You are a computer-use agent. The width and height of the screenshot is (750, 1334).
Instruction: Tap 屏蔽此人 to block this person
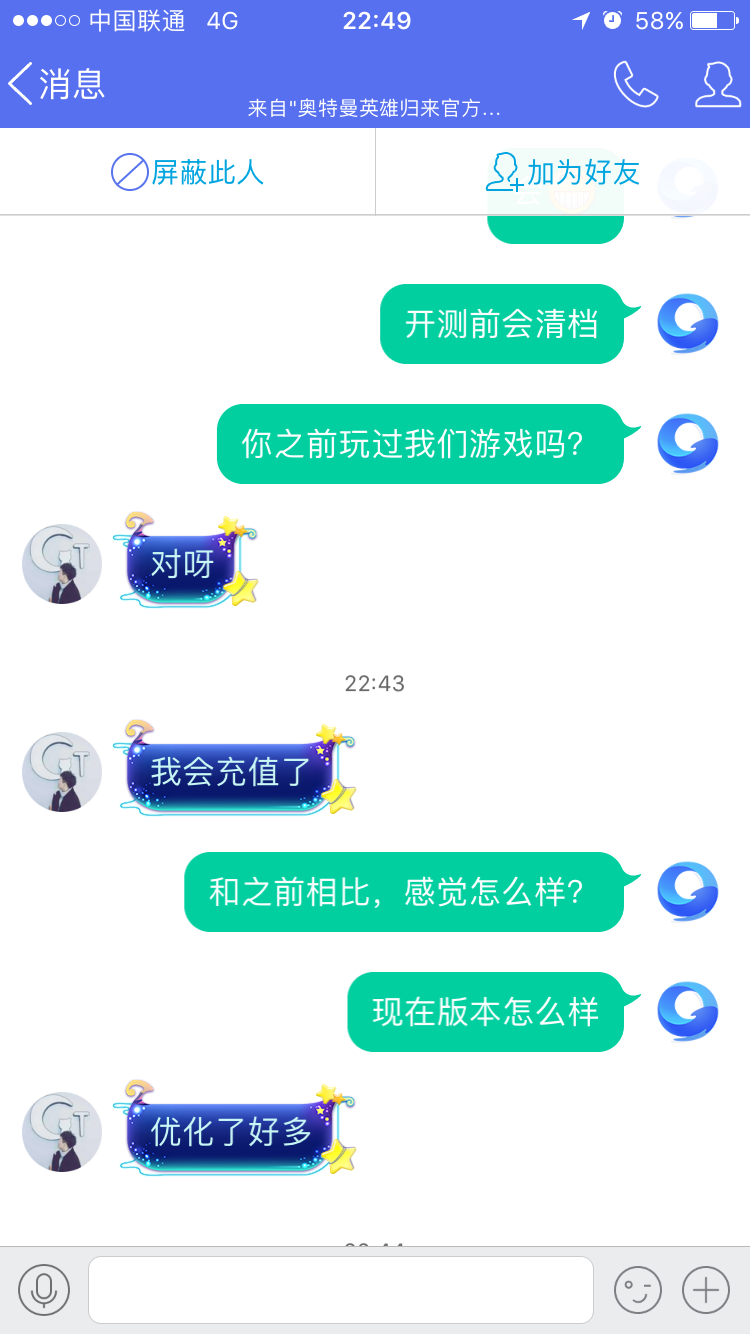187,172
